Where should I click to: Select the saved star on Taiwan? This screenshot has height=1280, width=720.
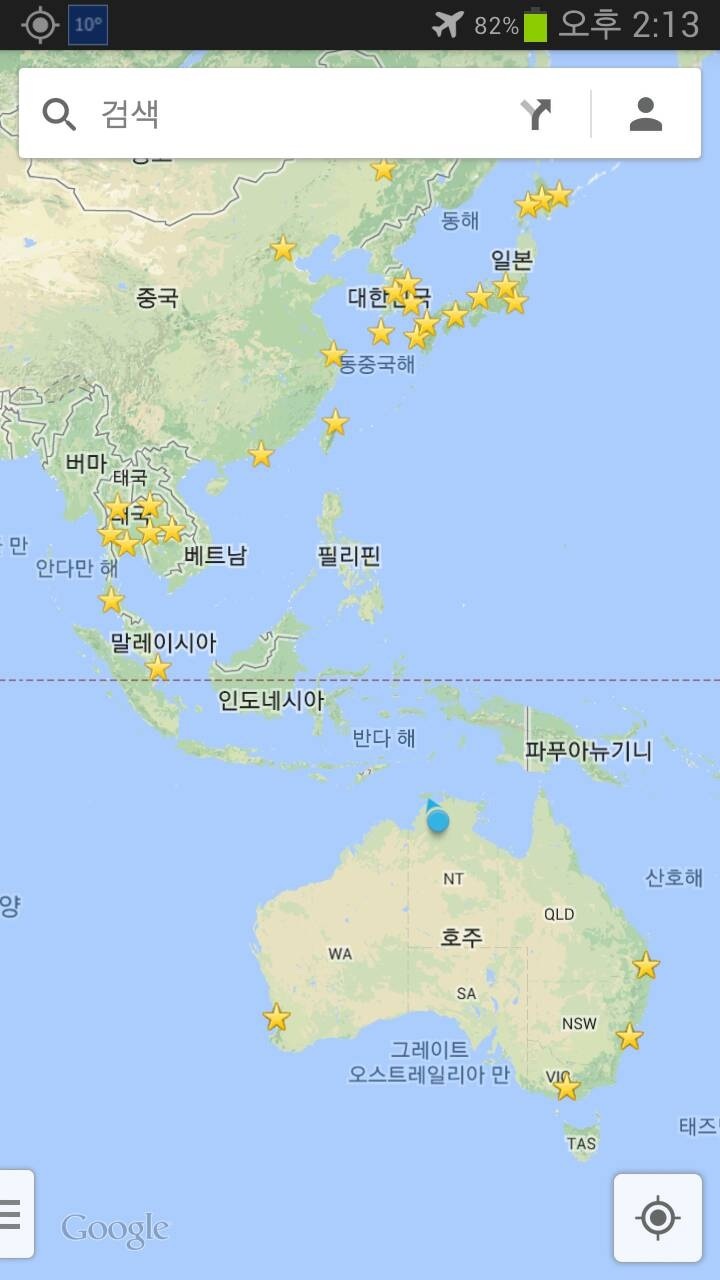(336, 422)
